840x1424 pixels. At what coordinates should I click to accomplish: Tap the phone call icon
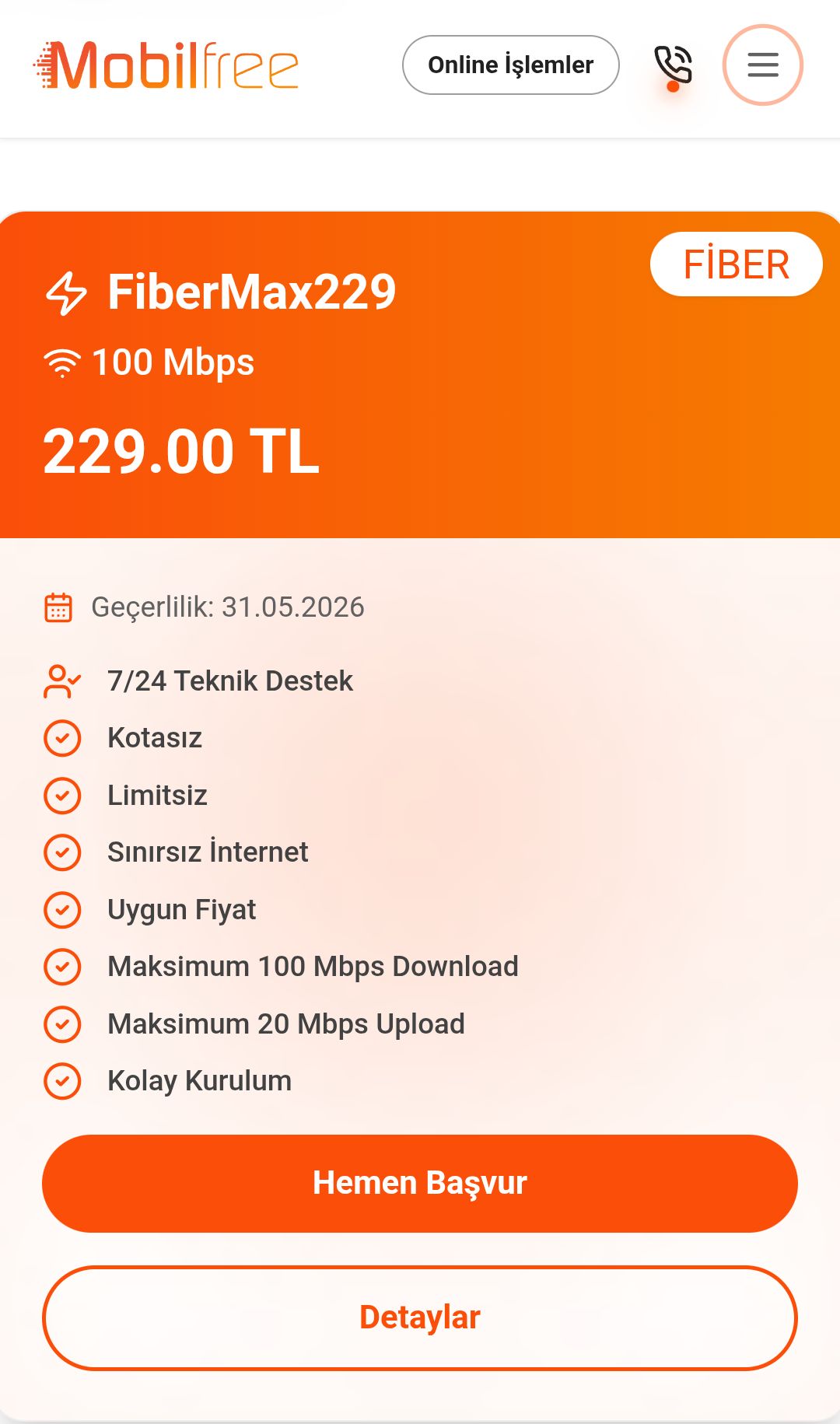coord(673,65)
